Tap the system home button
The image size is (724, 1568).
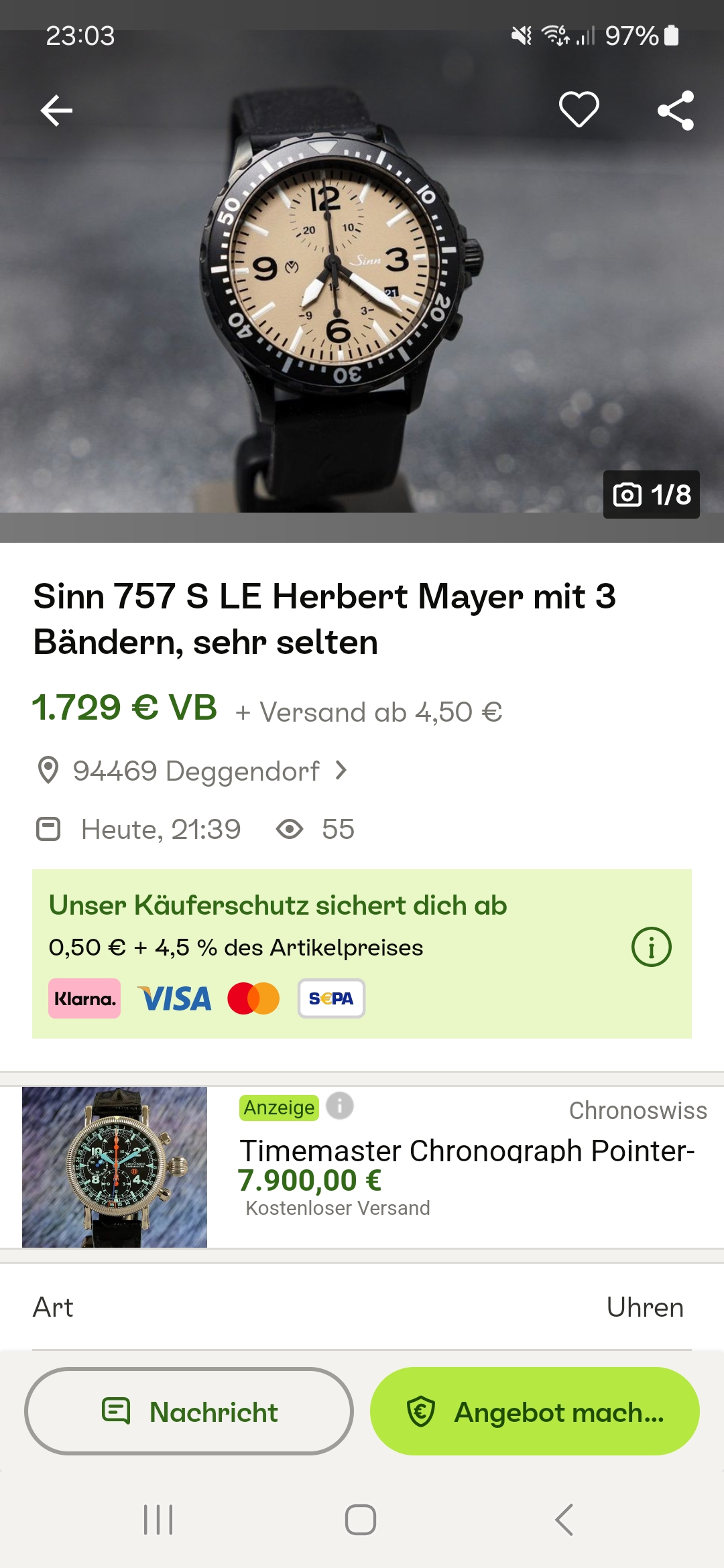tap(361, 1519)
